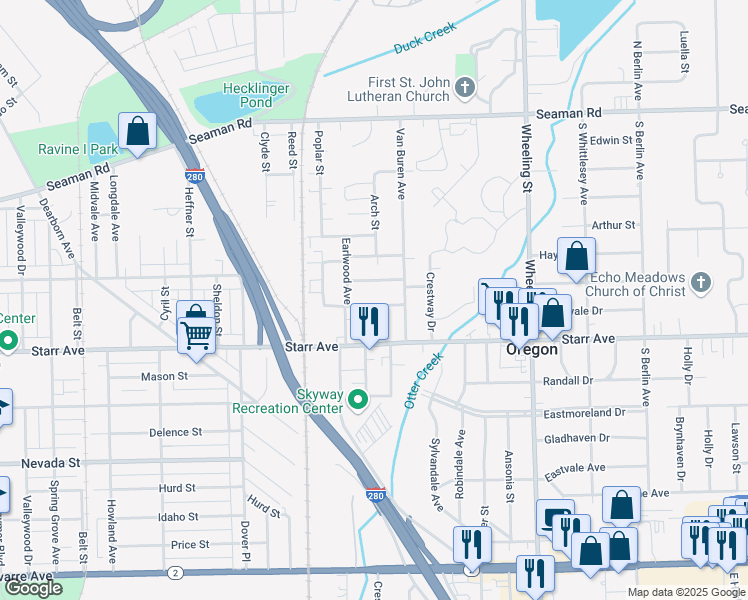
Task: Open the Echo Meadows Church of Christ marker
Action: [x=701, y=283]
